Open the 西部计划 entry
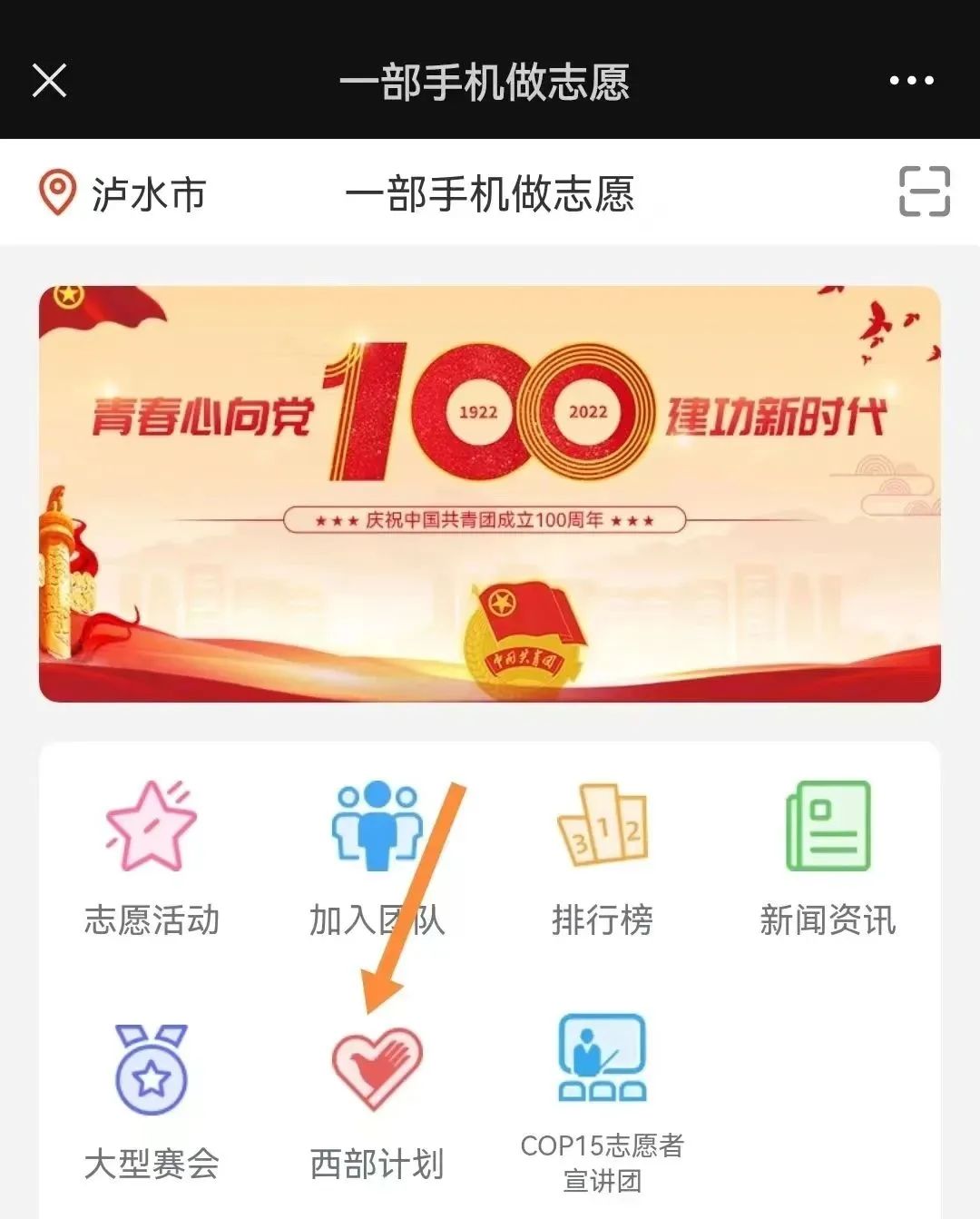 pos(377,1100)
